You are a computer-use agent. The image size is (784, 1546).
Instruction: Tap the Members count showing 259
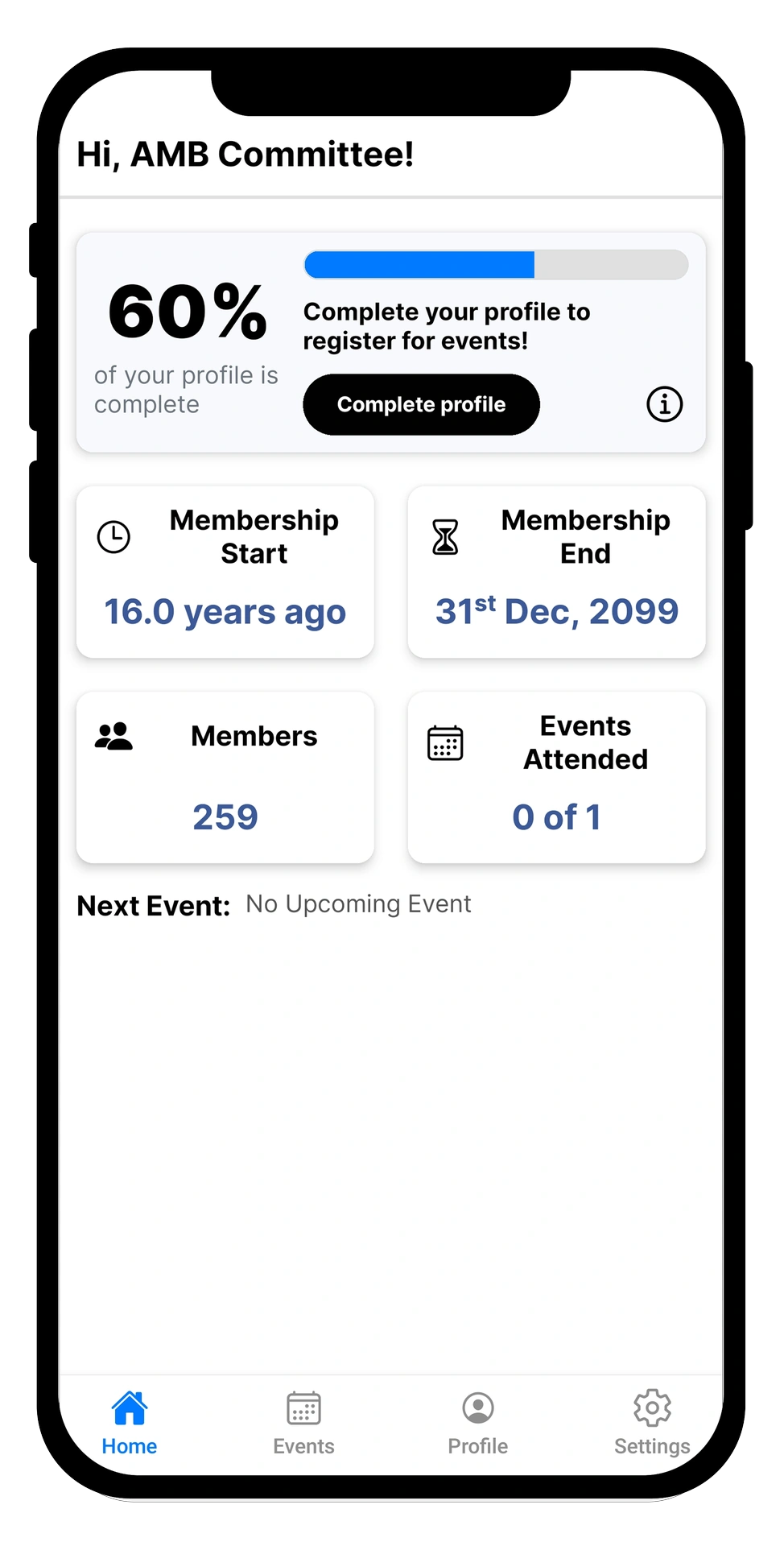pos(225,816)
